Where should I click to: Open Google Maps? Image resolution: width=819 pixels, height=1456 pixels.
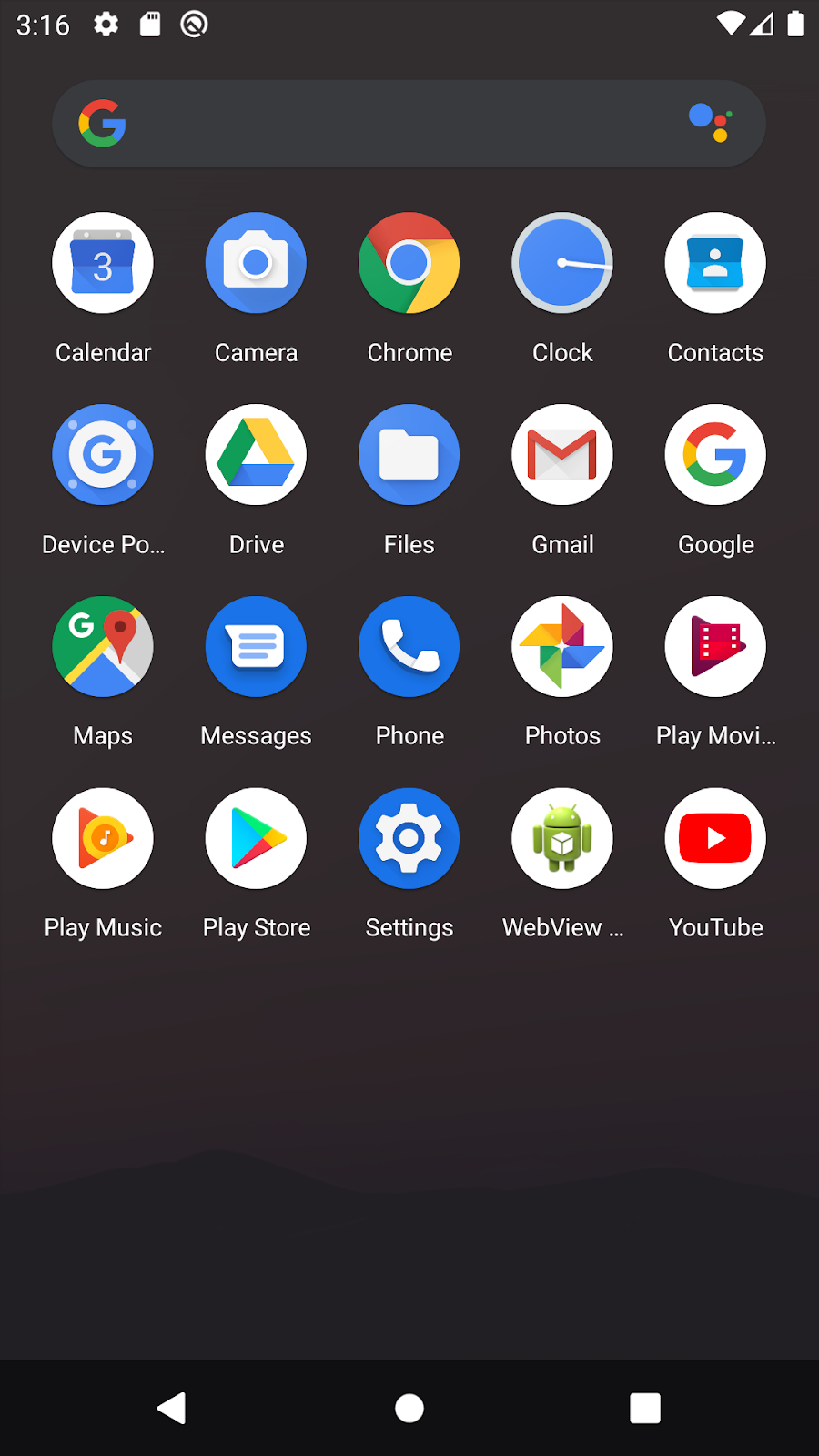pos(103,647)
